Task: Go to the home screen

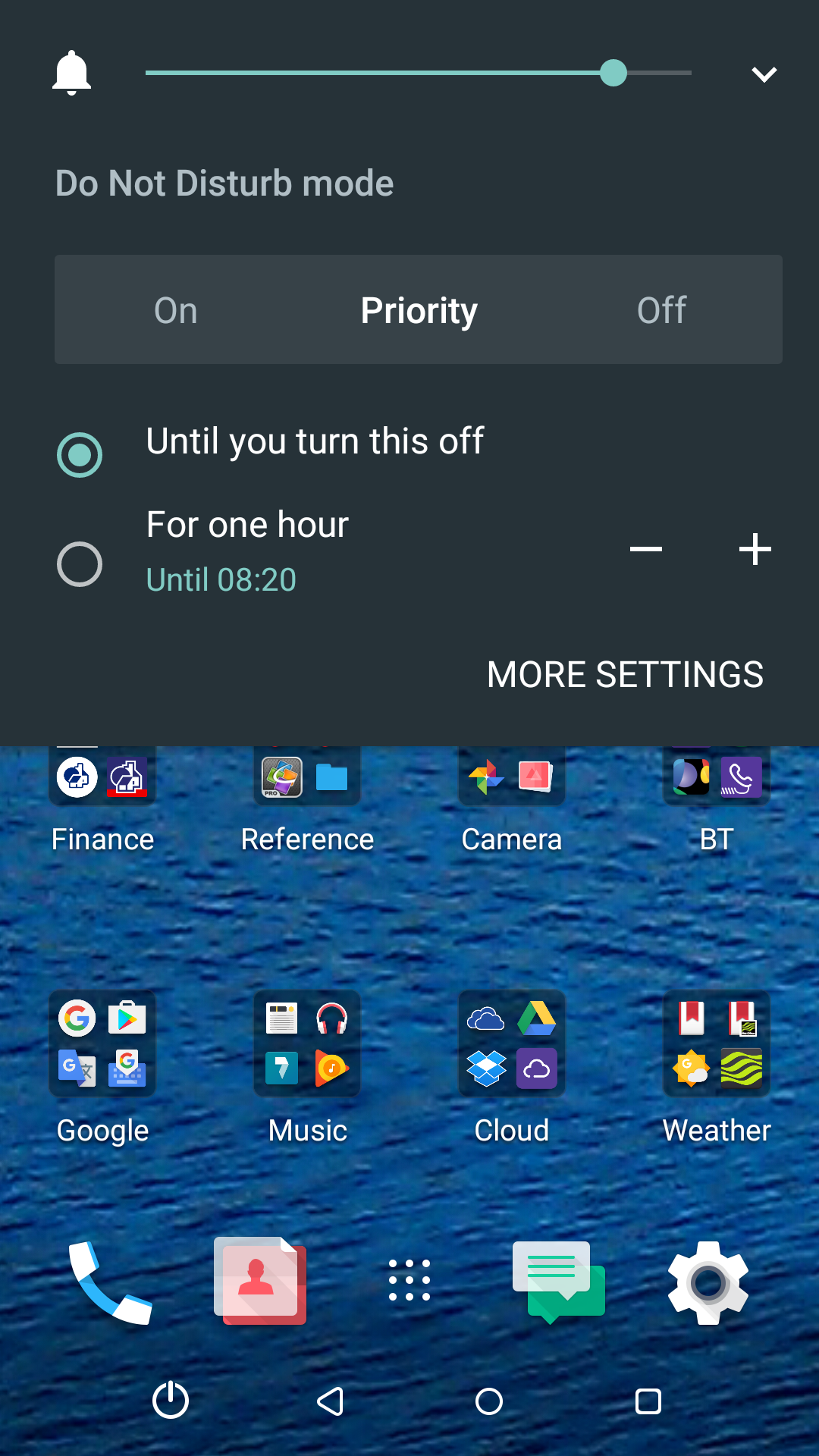Action: click(x=489, y=1401)
